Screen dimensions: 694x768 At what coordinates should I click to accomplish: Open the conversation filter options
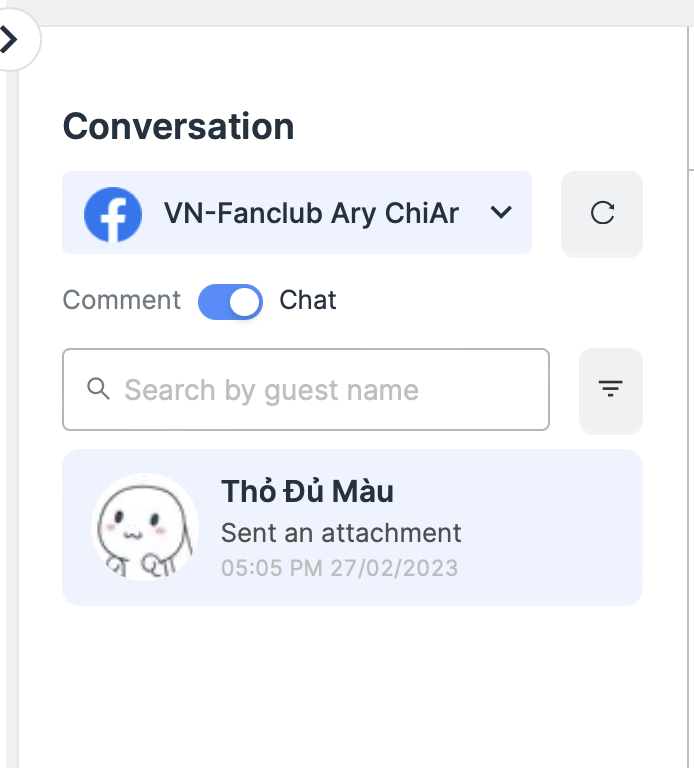point(610,390)
